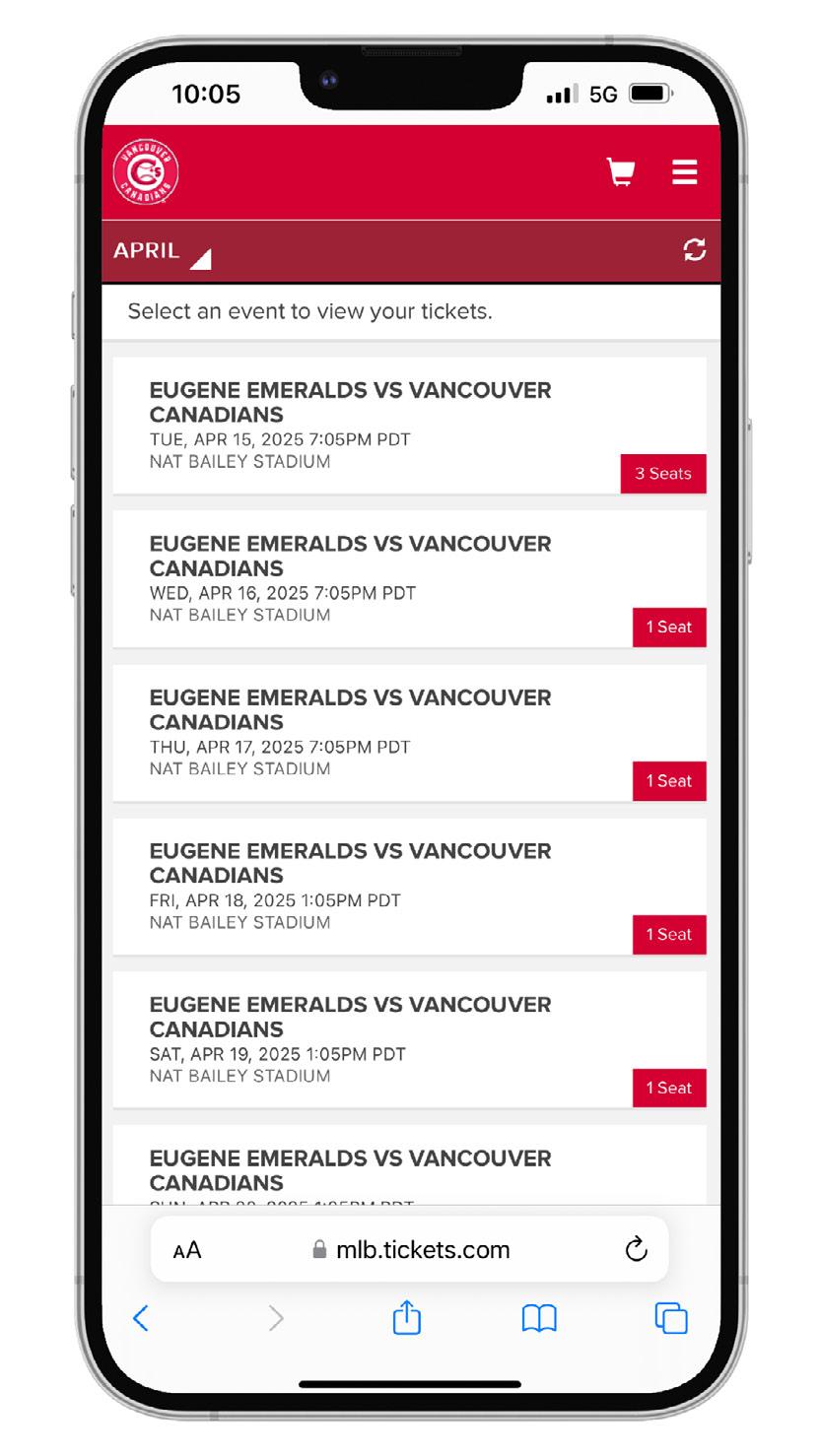Open the Wed, Apr 16 game tickets
The image size is (820, 1456).
[410, 579]
